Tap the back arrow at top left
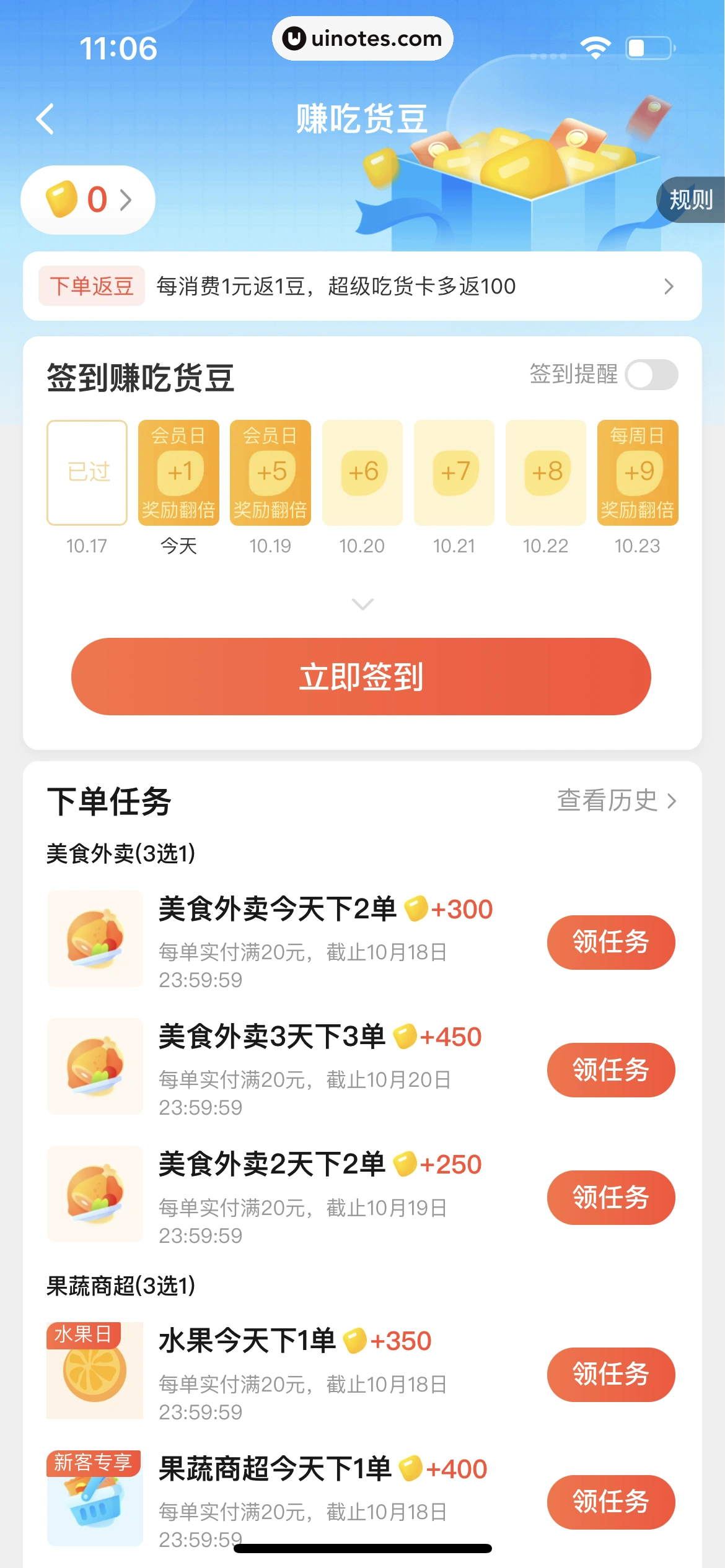 [45, 120]
